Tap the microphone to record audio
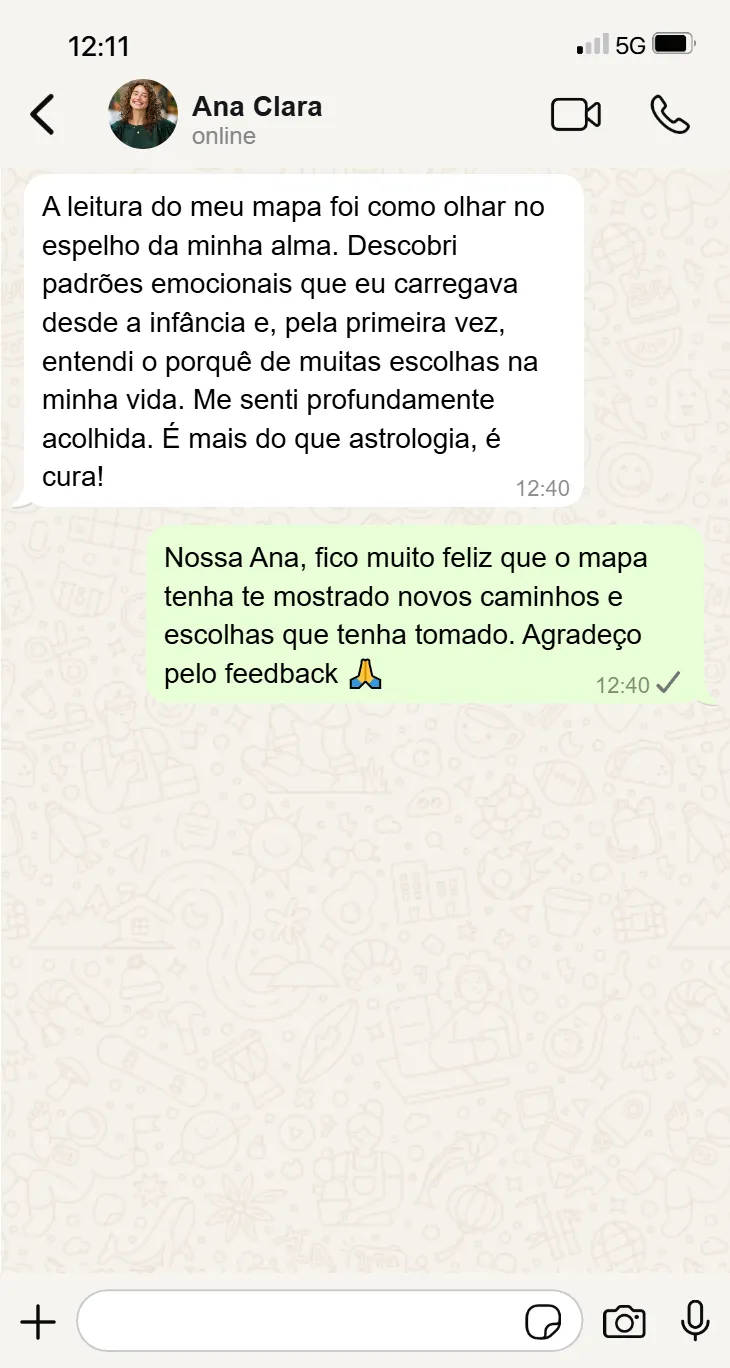The height and width of the screenshot is (1368, 730). click(695, 1322)
